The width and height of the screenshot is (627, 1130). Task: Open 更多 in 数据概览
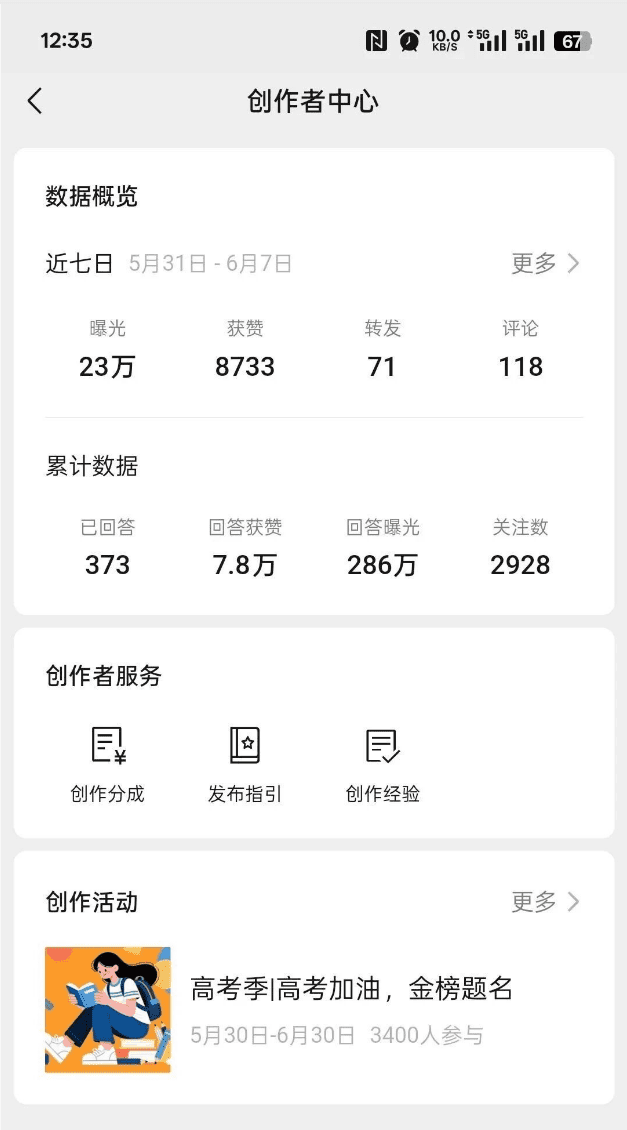click(545, 263)
